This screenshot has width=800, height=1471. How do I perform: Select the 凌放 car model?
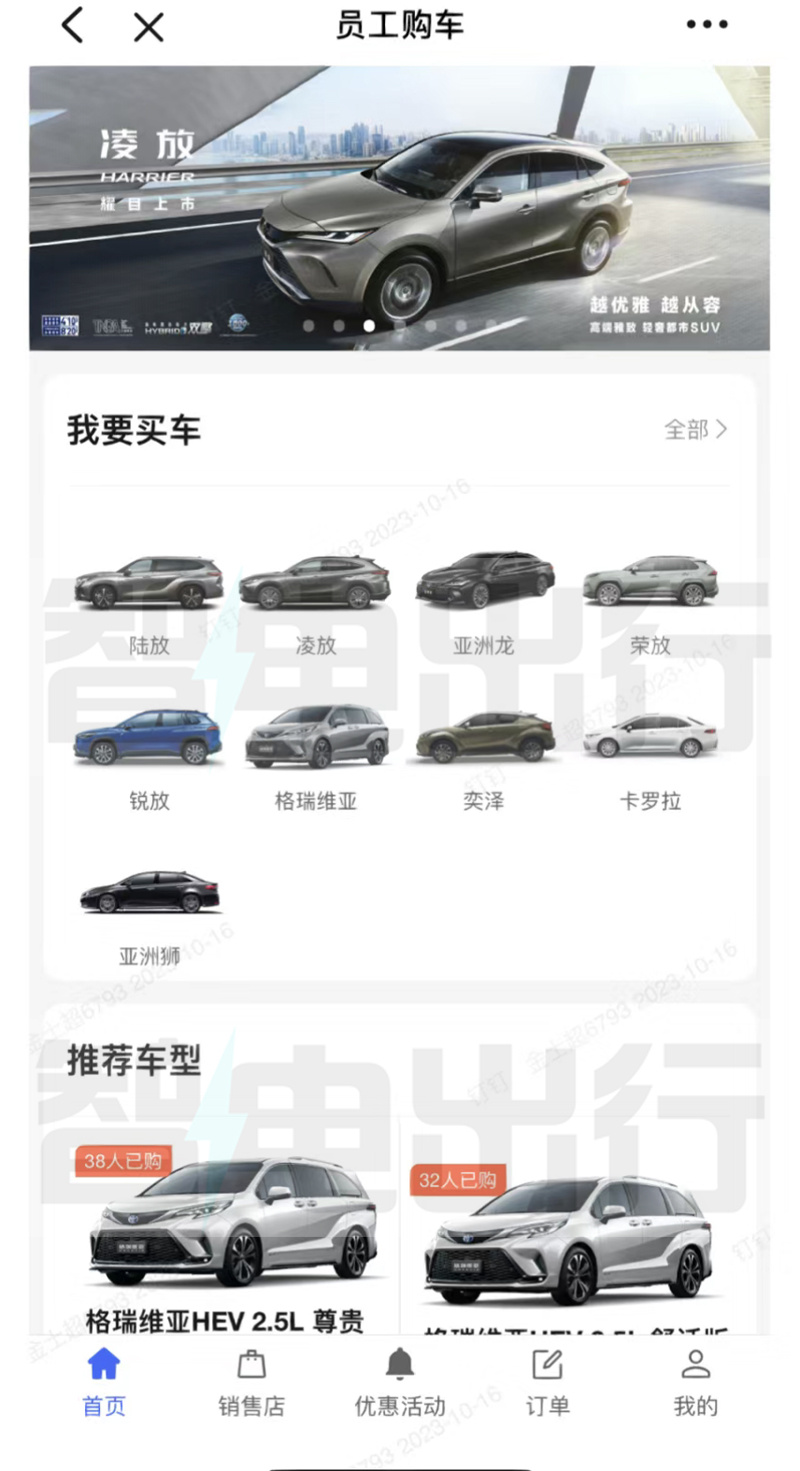(x=316, y=606)
